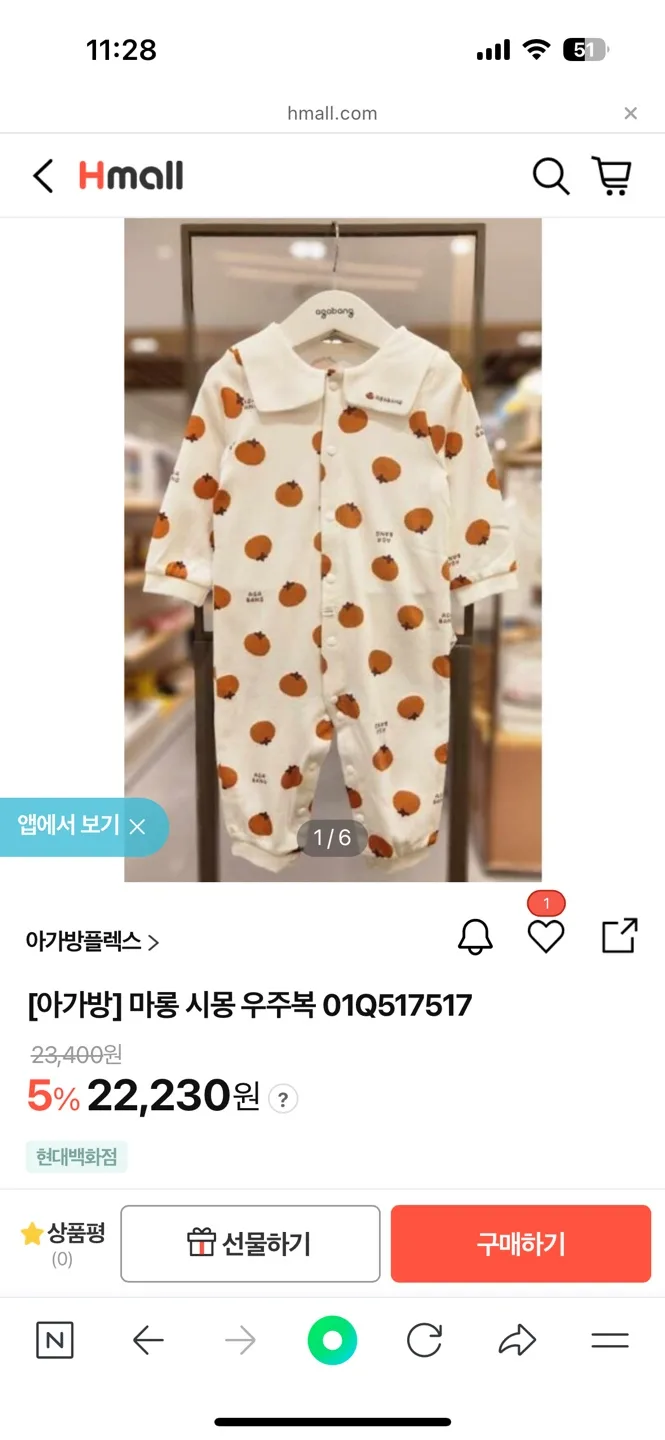The width and height of the screenshot is (665, 1440).
Task: Go to the previous page in browser toolbar
Action: click(x=148, y=1340)
